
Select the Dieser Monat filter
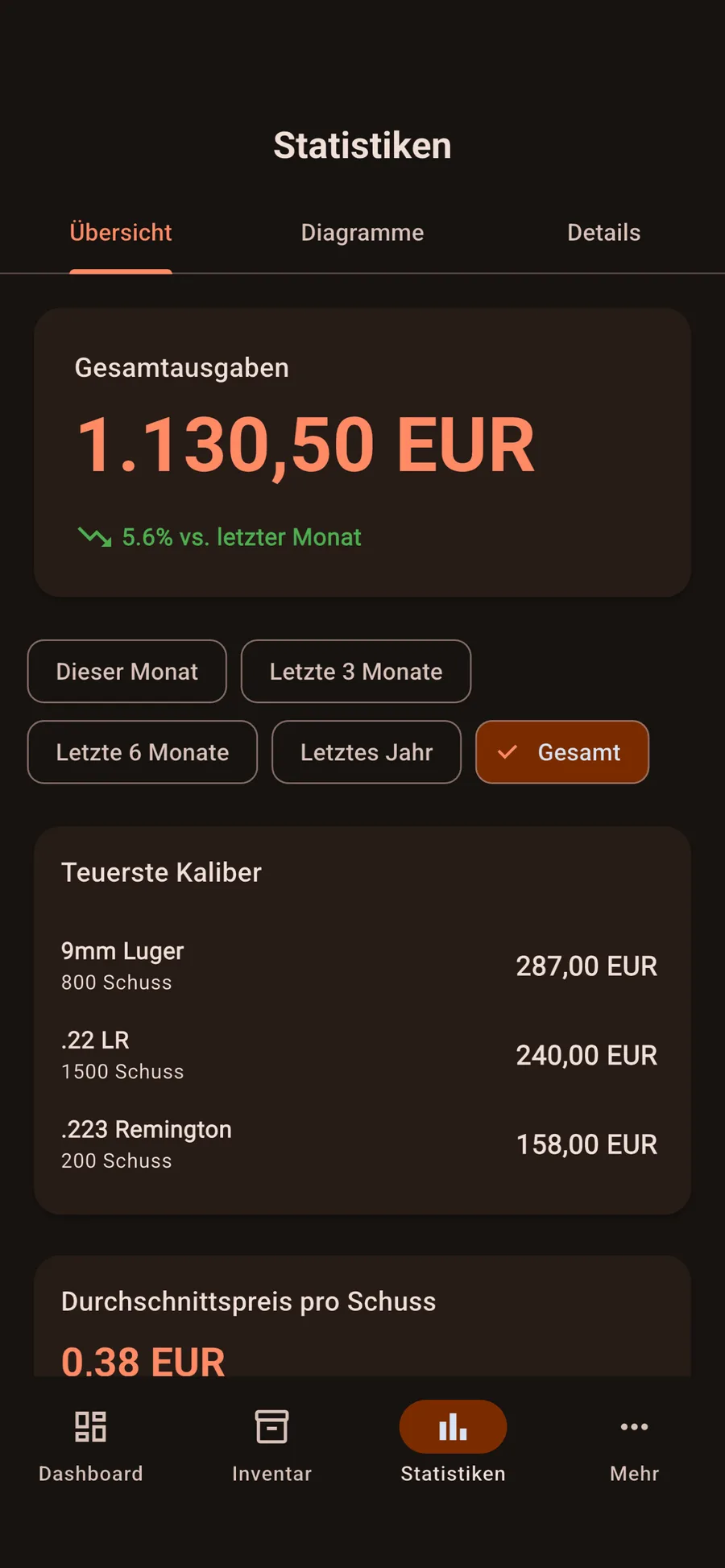(x=126, y=671)
